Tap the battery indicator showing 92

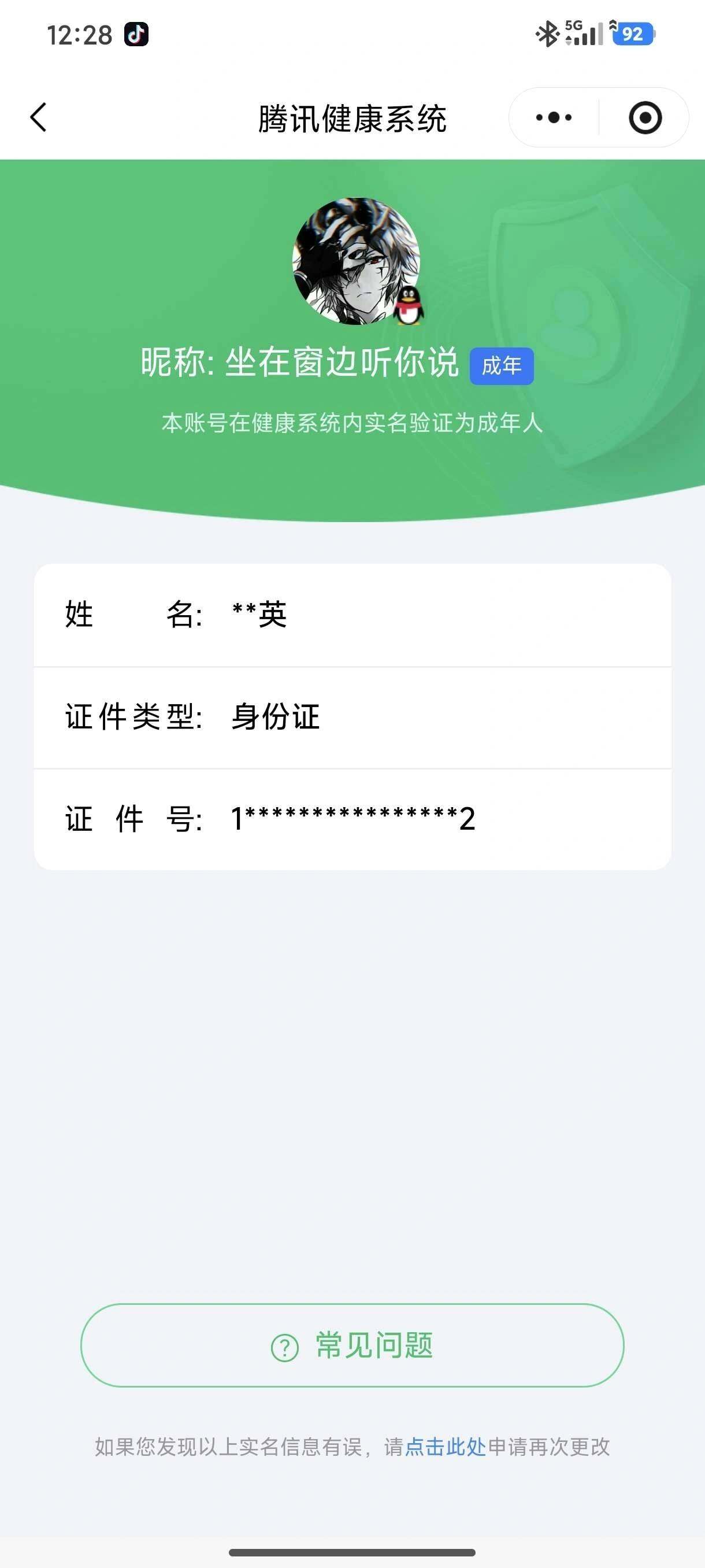tap(633, 35)
